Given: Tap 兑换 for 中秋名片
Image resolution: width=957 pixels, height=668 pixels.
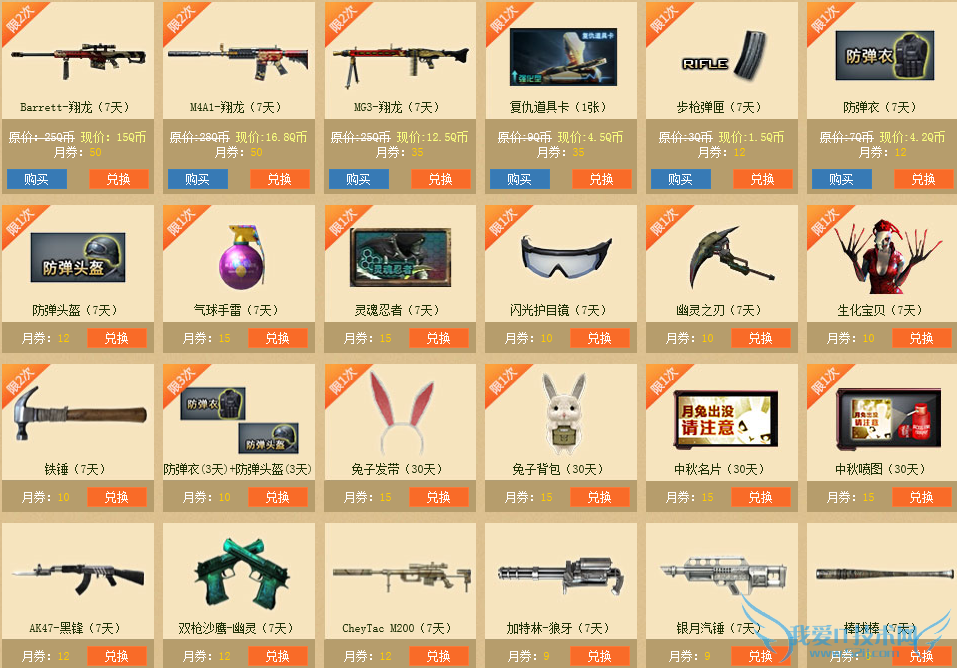Looking at the screenshot, I should click(761, 497).
